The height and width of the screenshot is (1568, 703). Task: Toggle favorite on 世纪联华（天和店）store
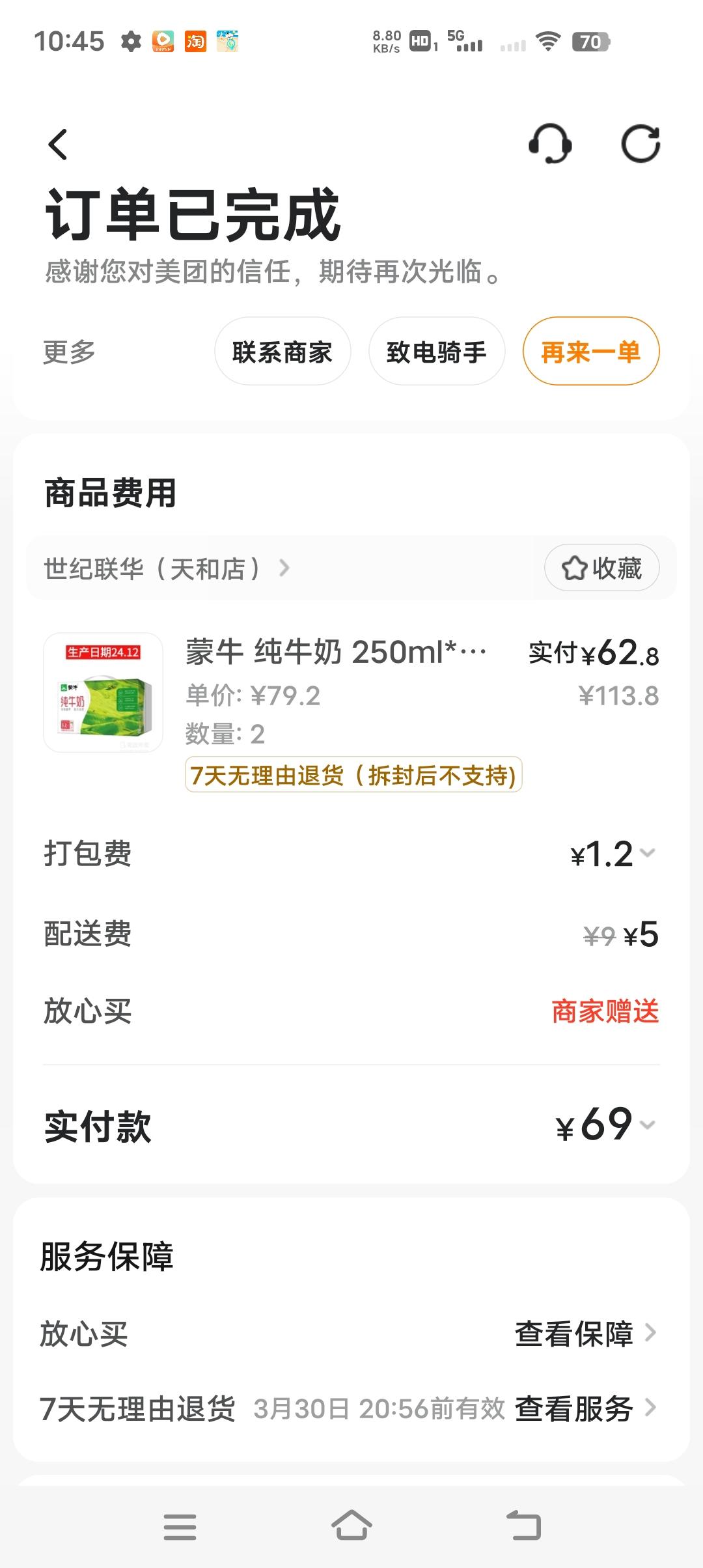(600, 568)
